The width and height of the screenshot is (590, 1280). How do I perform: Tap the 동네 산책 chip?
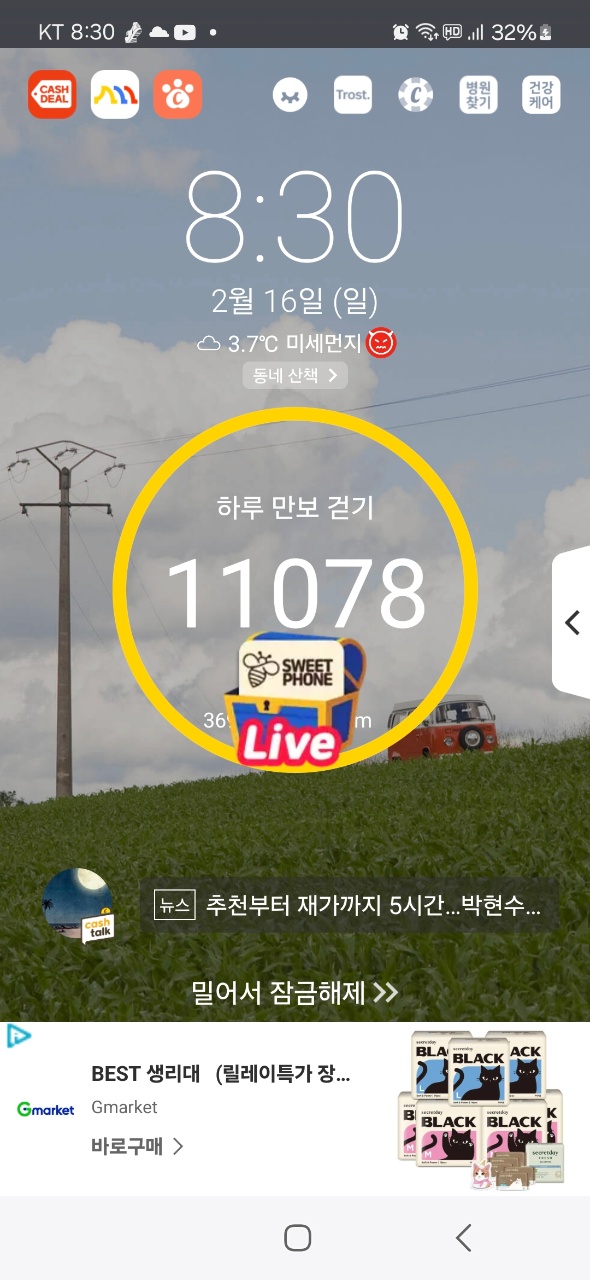(295, 376)
